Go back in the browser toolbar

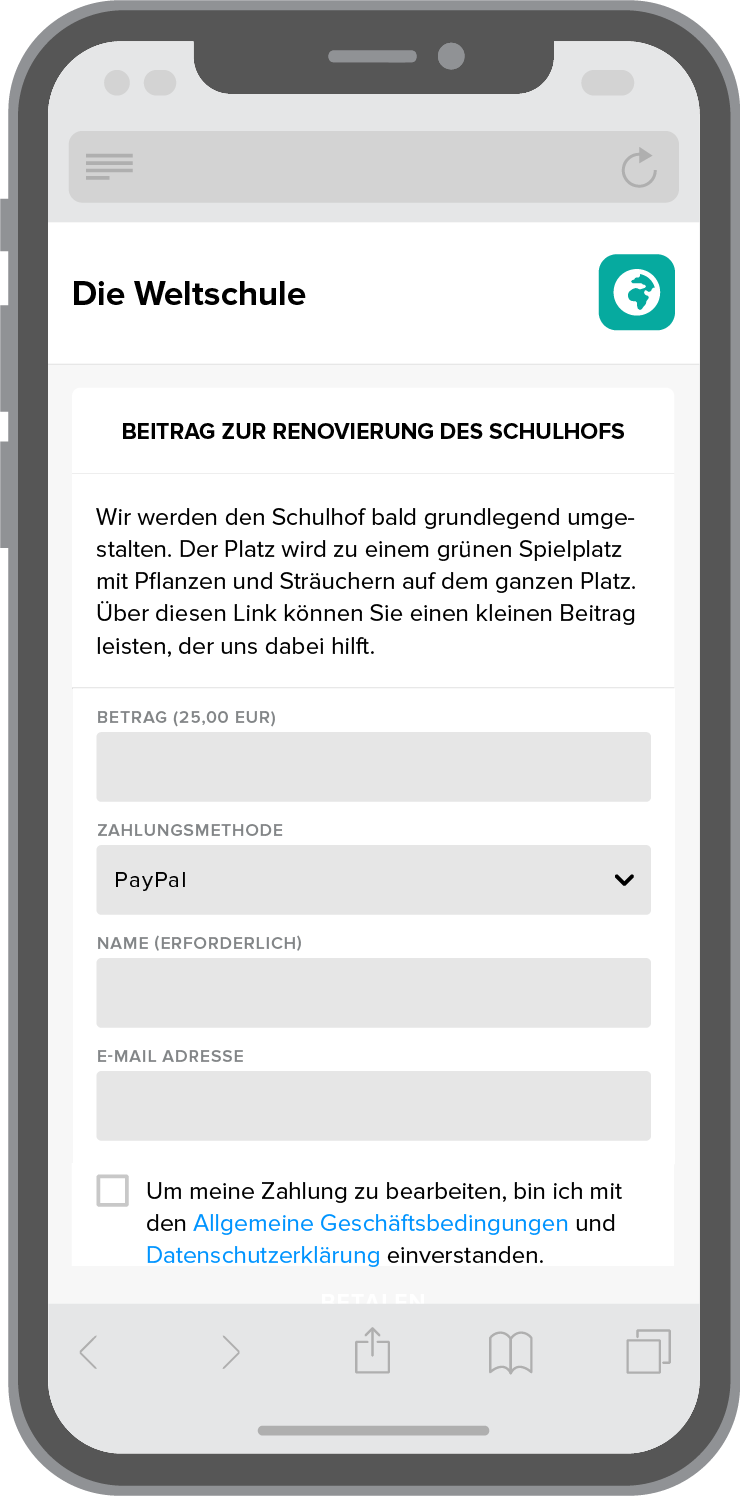89,1352
